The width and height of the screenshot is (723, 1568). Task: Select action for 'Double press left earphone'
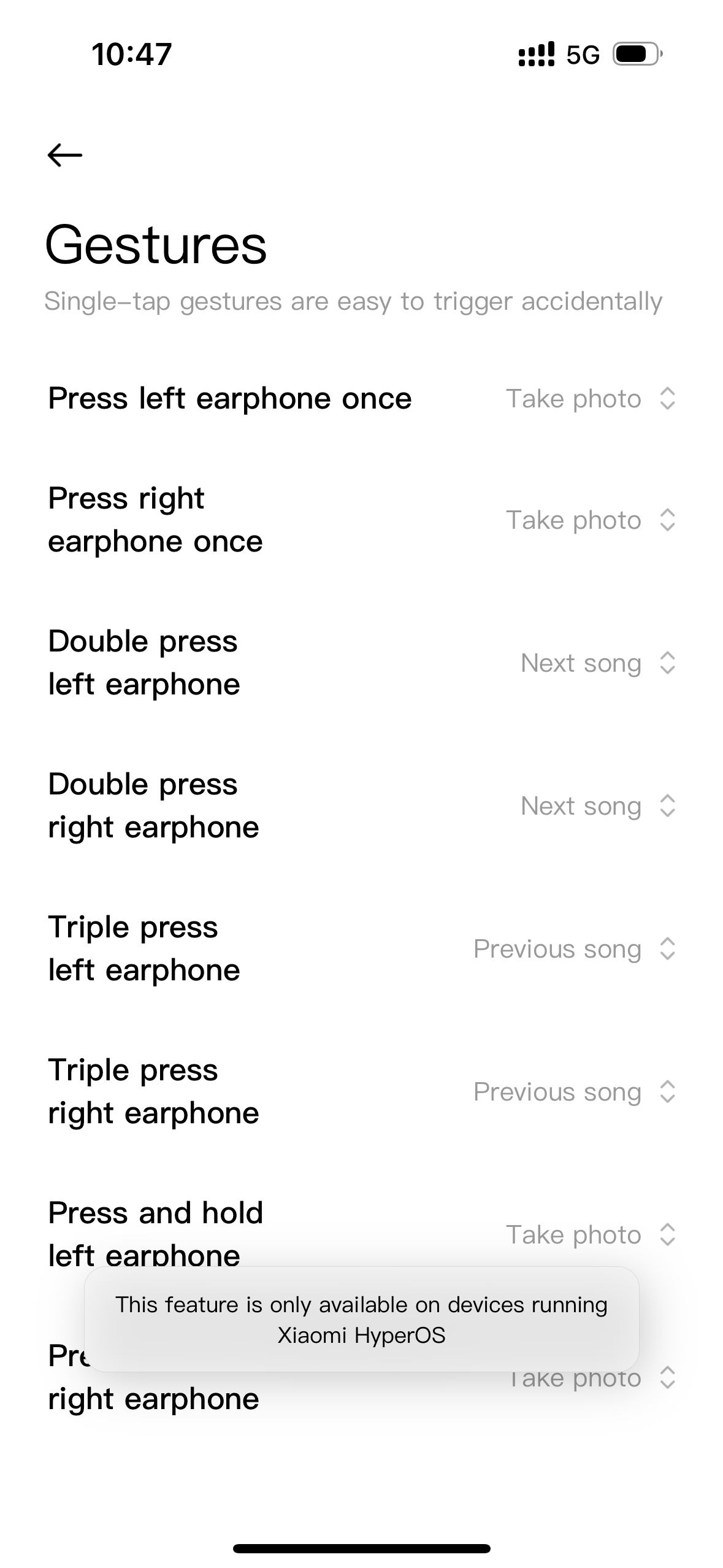(x=597, y=663)
